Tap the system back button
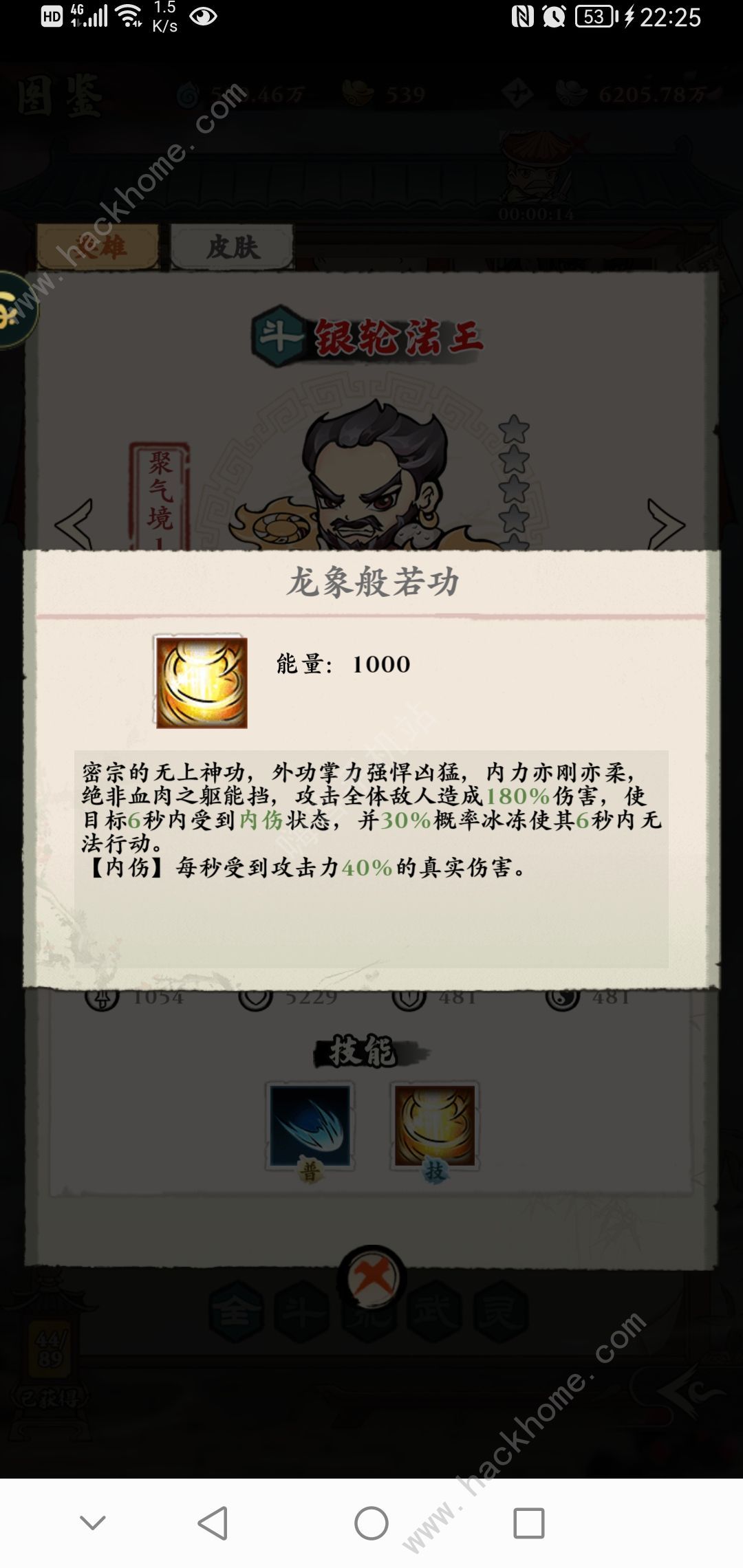Viewport: 743px width, 1568px height. 213,1523
